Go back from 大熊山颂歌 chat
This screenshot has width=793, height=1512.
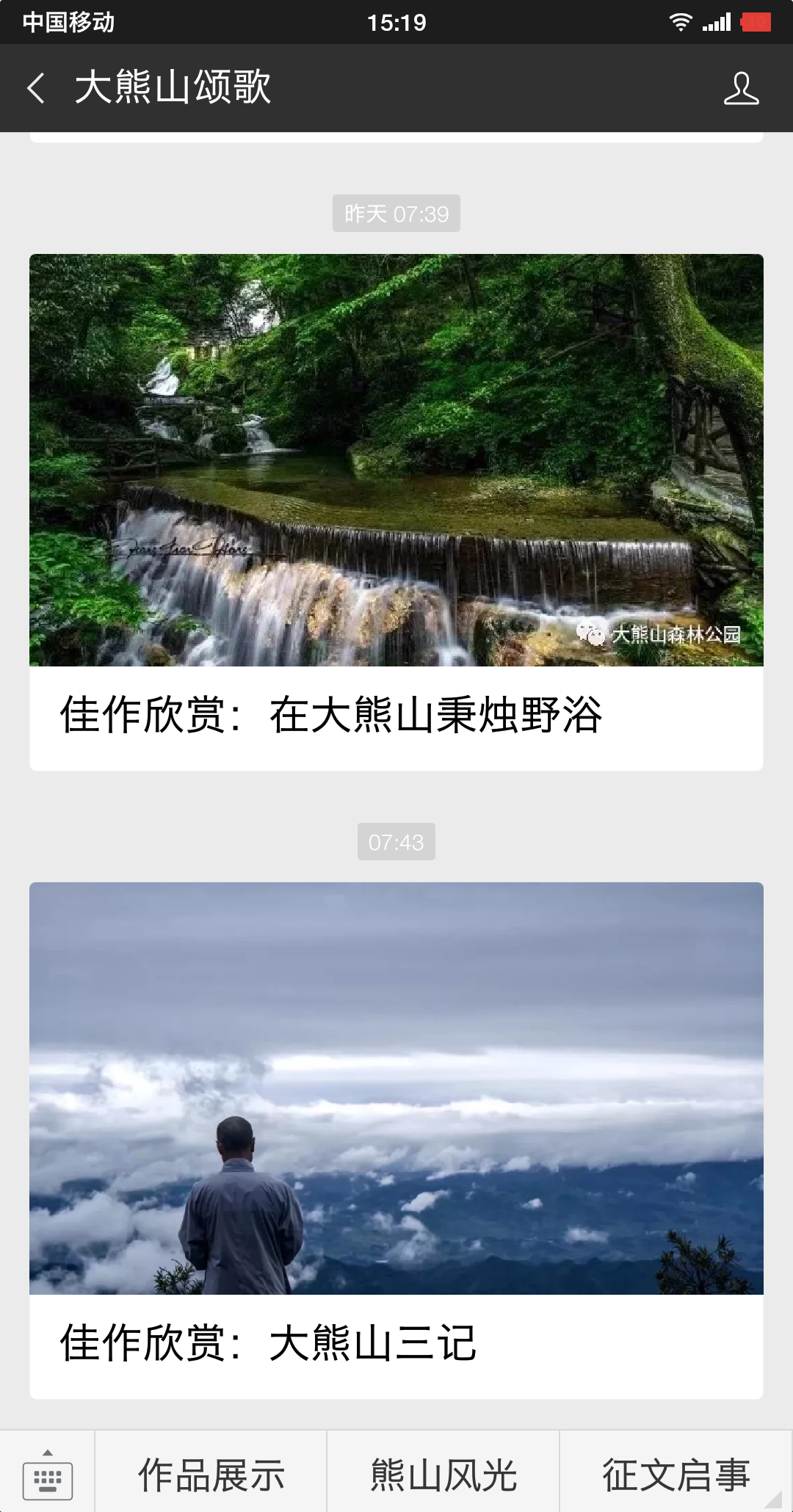(x=37, y=88)
